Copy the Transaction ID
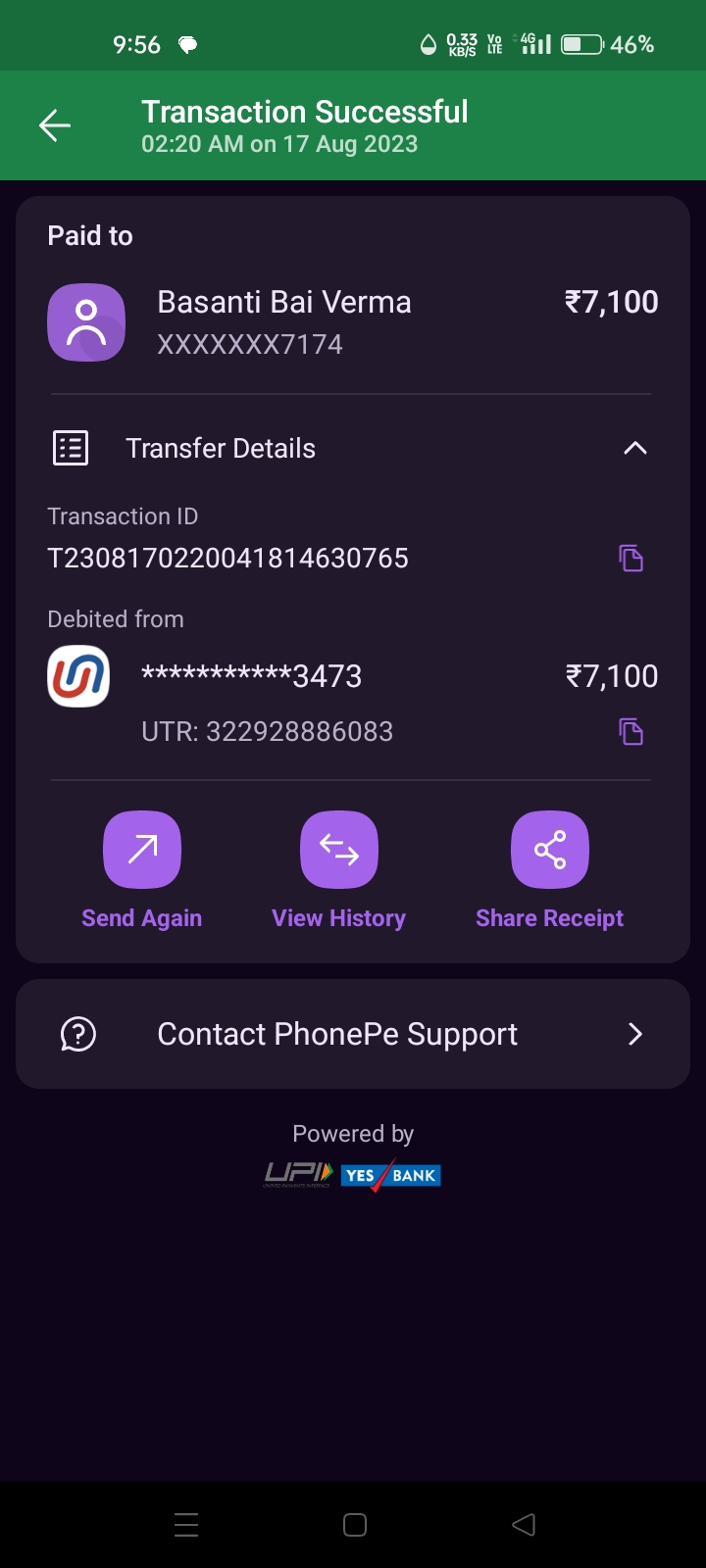The image size is (706, 1568). pyautogui.click(x=631, y=559)
